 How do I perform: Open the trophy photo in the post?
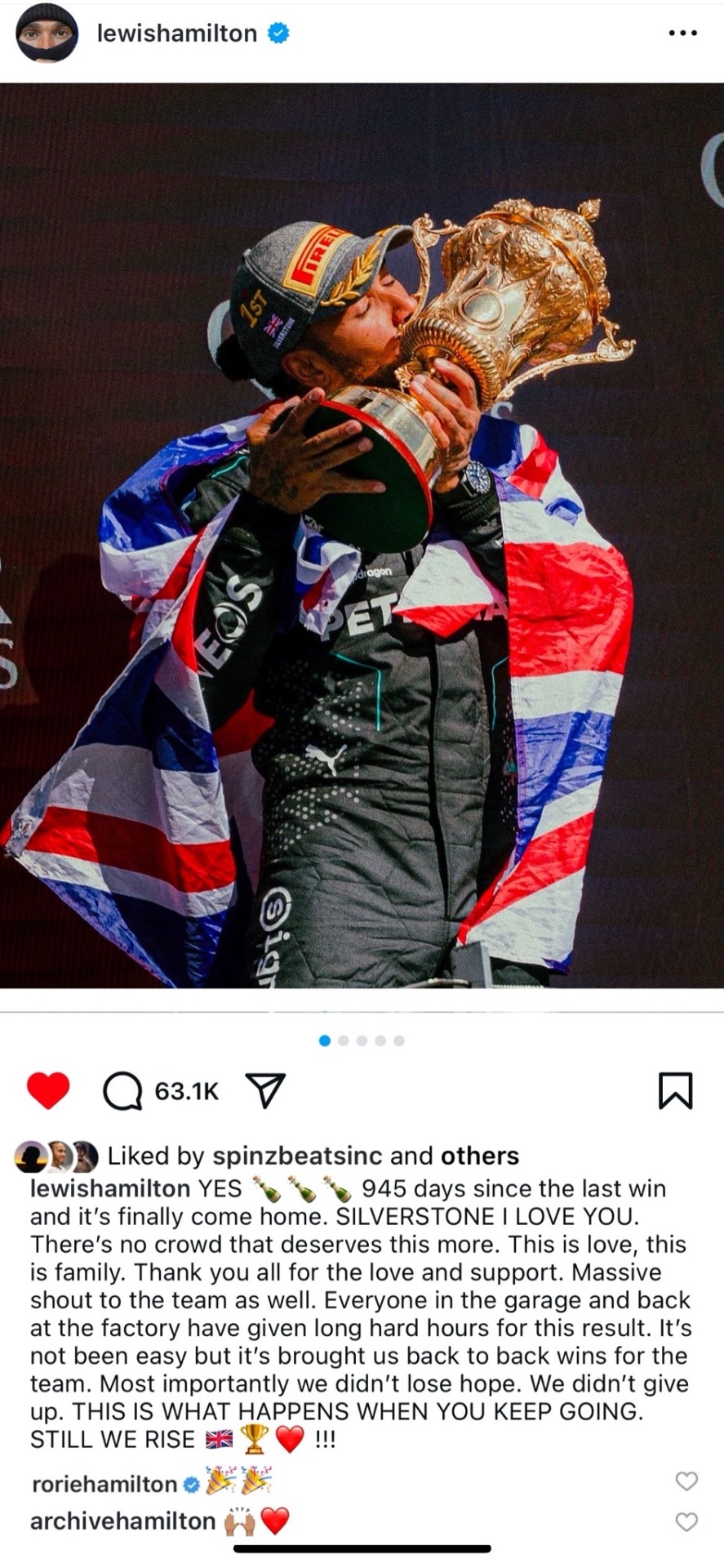(x=362, y=536)
